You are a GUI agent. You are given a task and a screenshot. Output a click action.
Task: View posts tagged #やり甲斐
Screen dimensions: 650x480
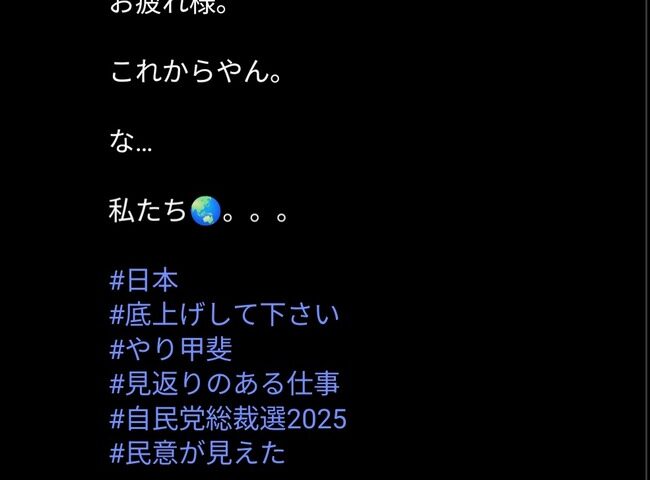171,350
